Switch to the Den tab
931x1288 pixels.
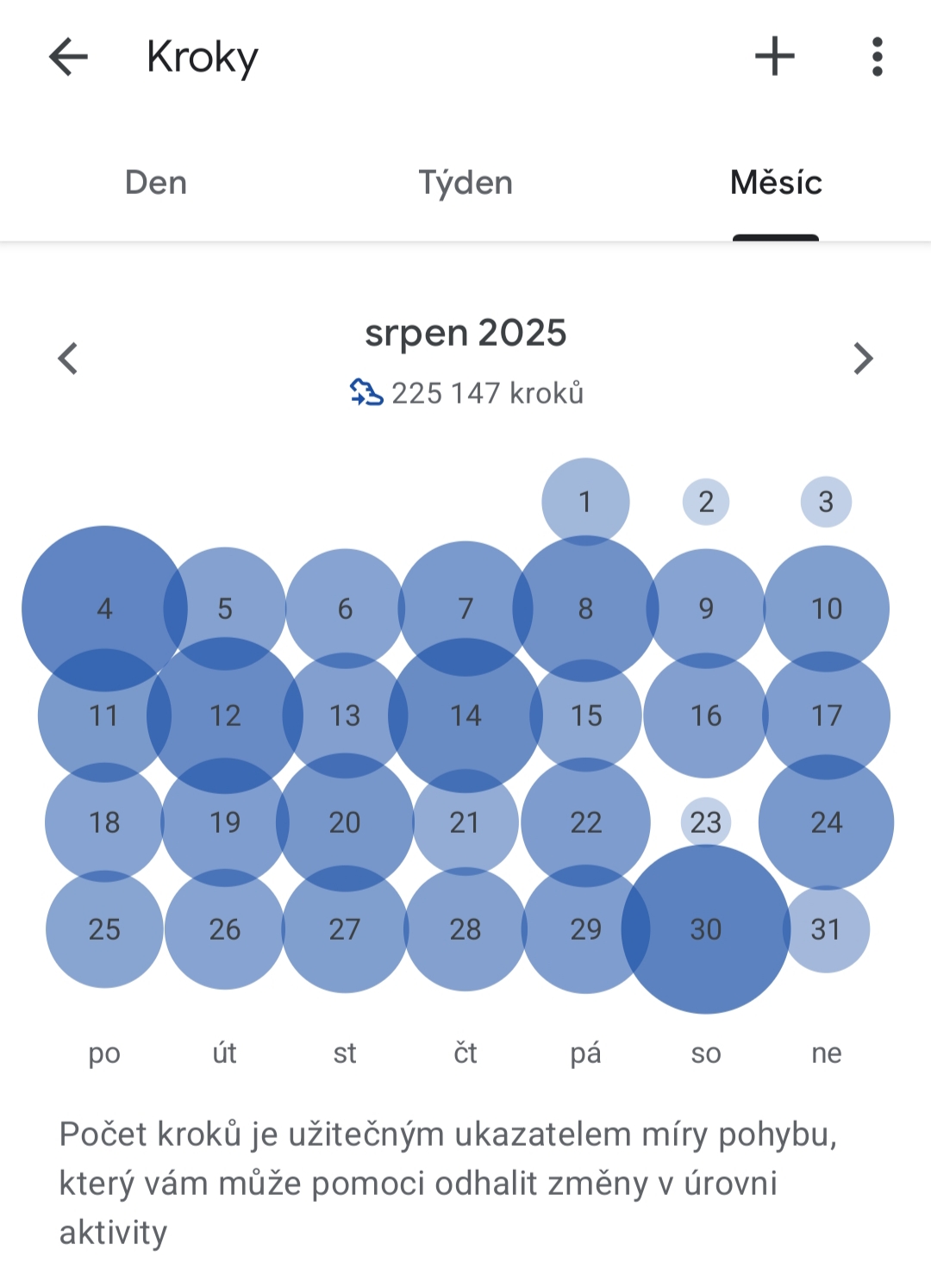click(x=156, y=183)
